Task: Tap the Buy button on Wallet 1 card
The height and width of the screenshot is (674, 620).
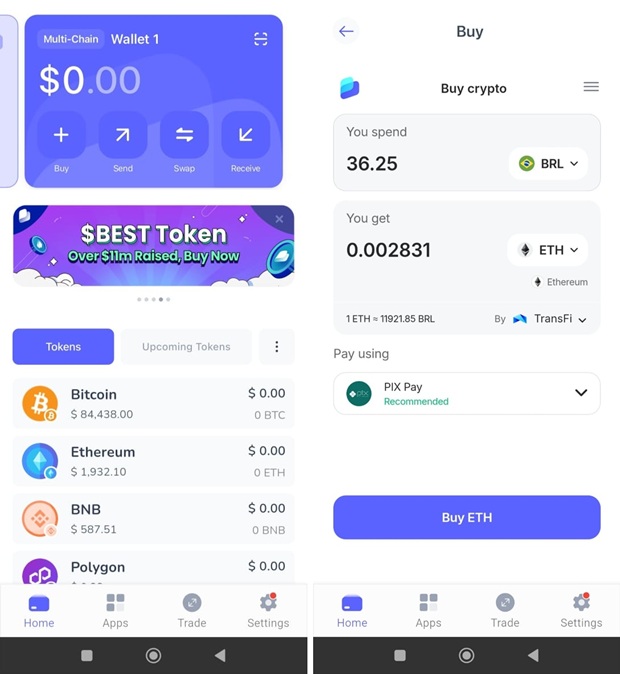Action: (61, 136)
